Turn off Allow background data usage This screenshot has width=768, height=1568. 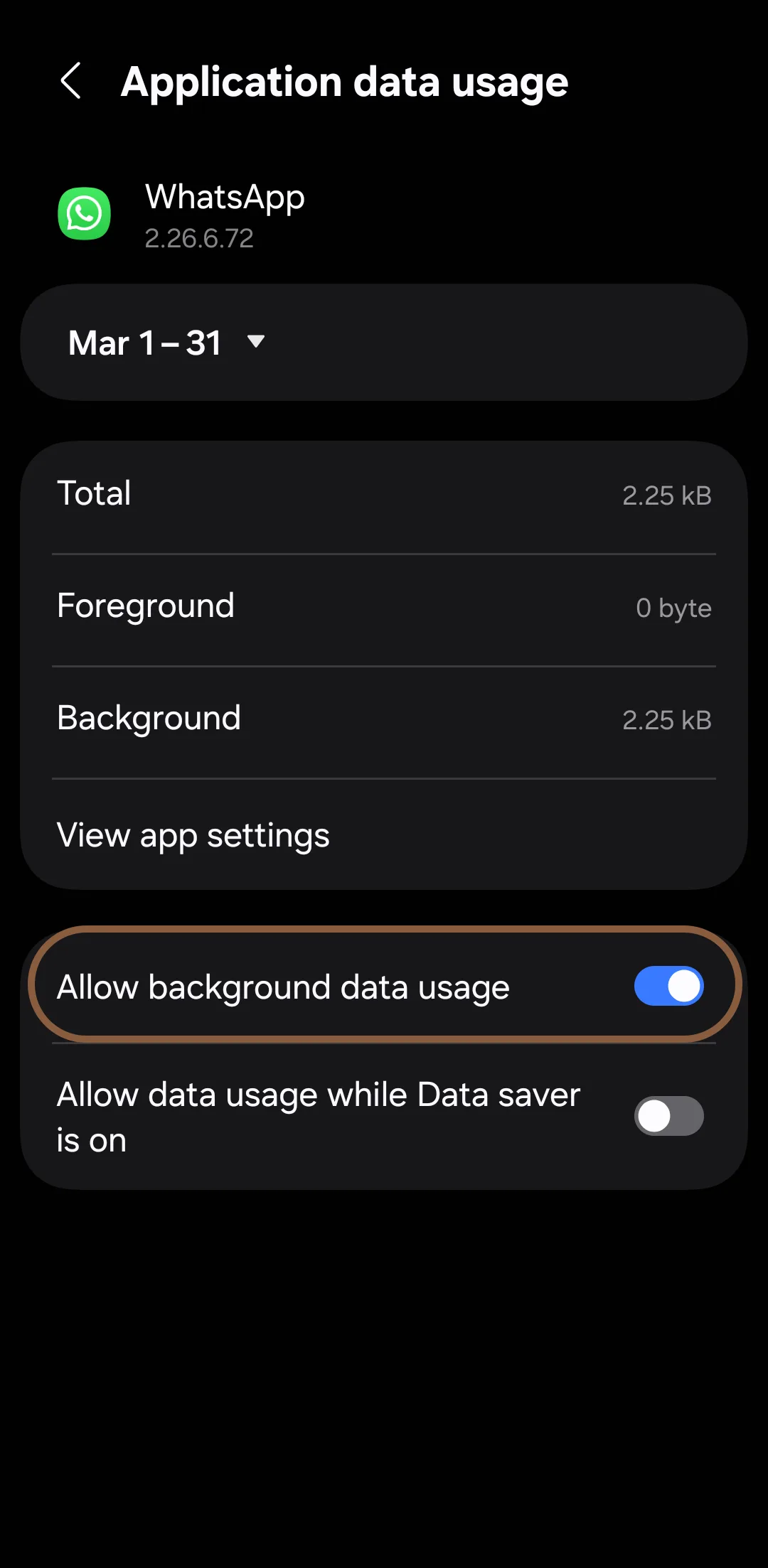pos(668,986)
